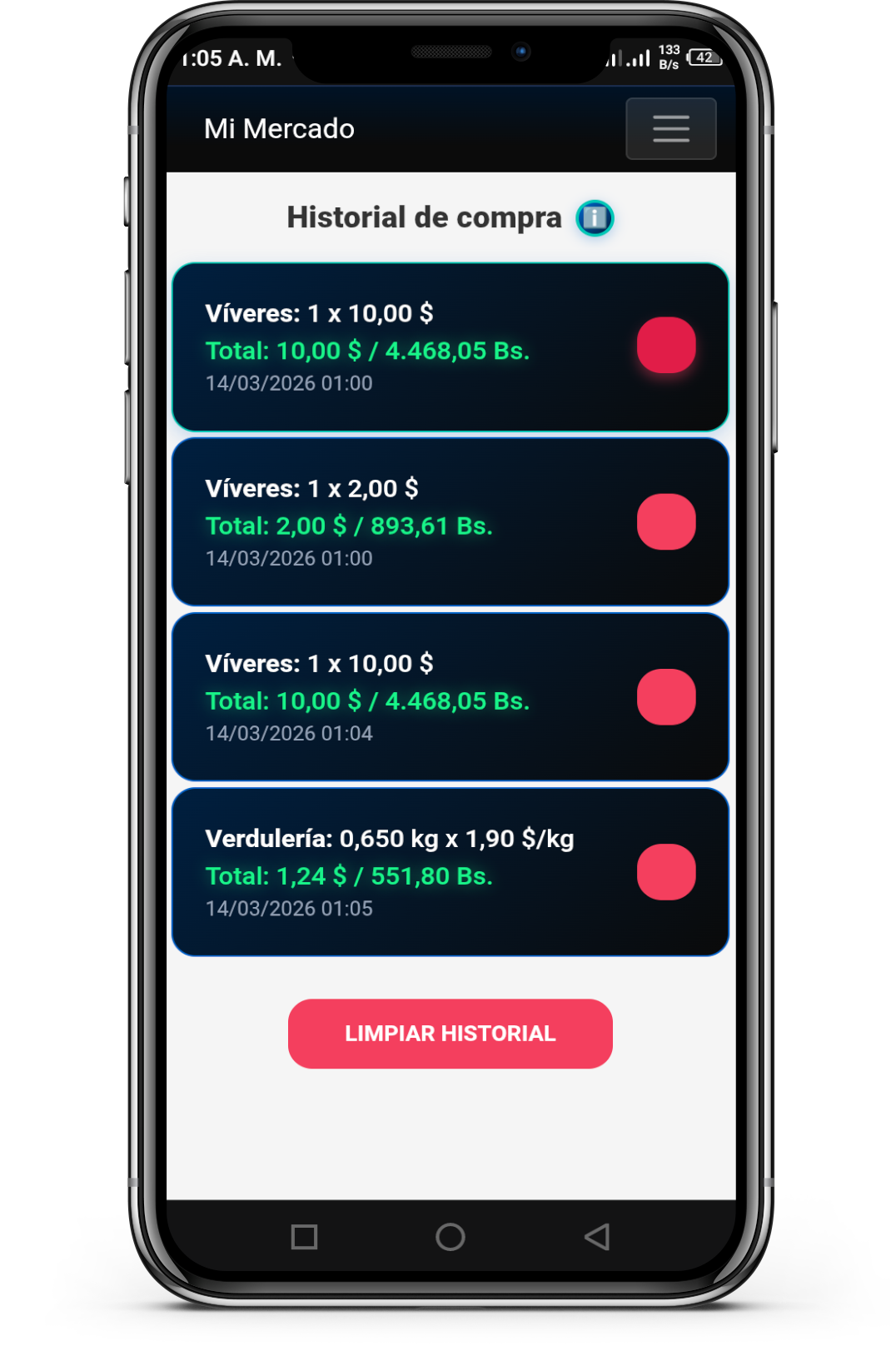
Task: Open the info icon beside Historial de compra
Action: click(x=595, y=218)
